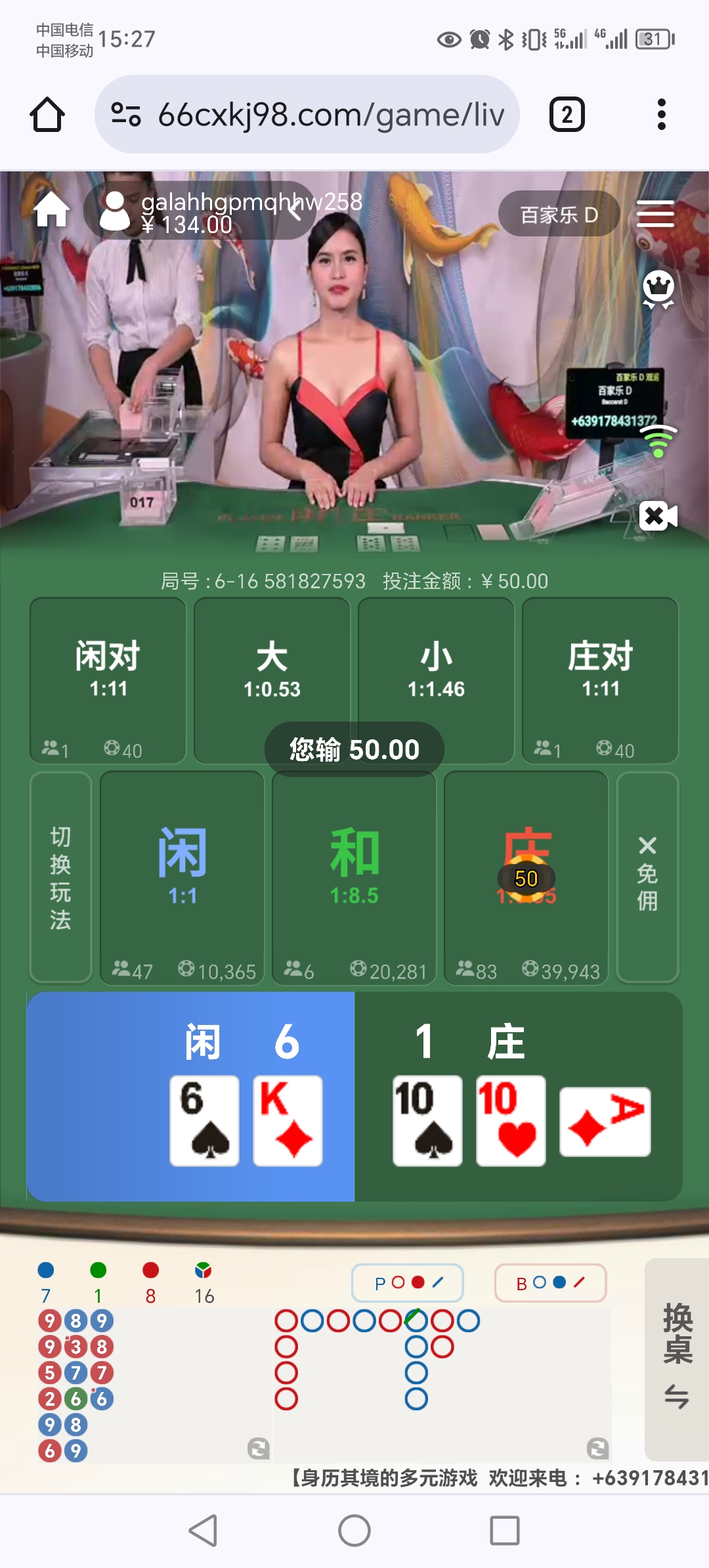This screenshot has width=709, height=1568.
Task: Open the crown ranking icon
Action: [x=658, y=289]
